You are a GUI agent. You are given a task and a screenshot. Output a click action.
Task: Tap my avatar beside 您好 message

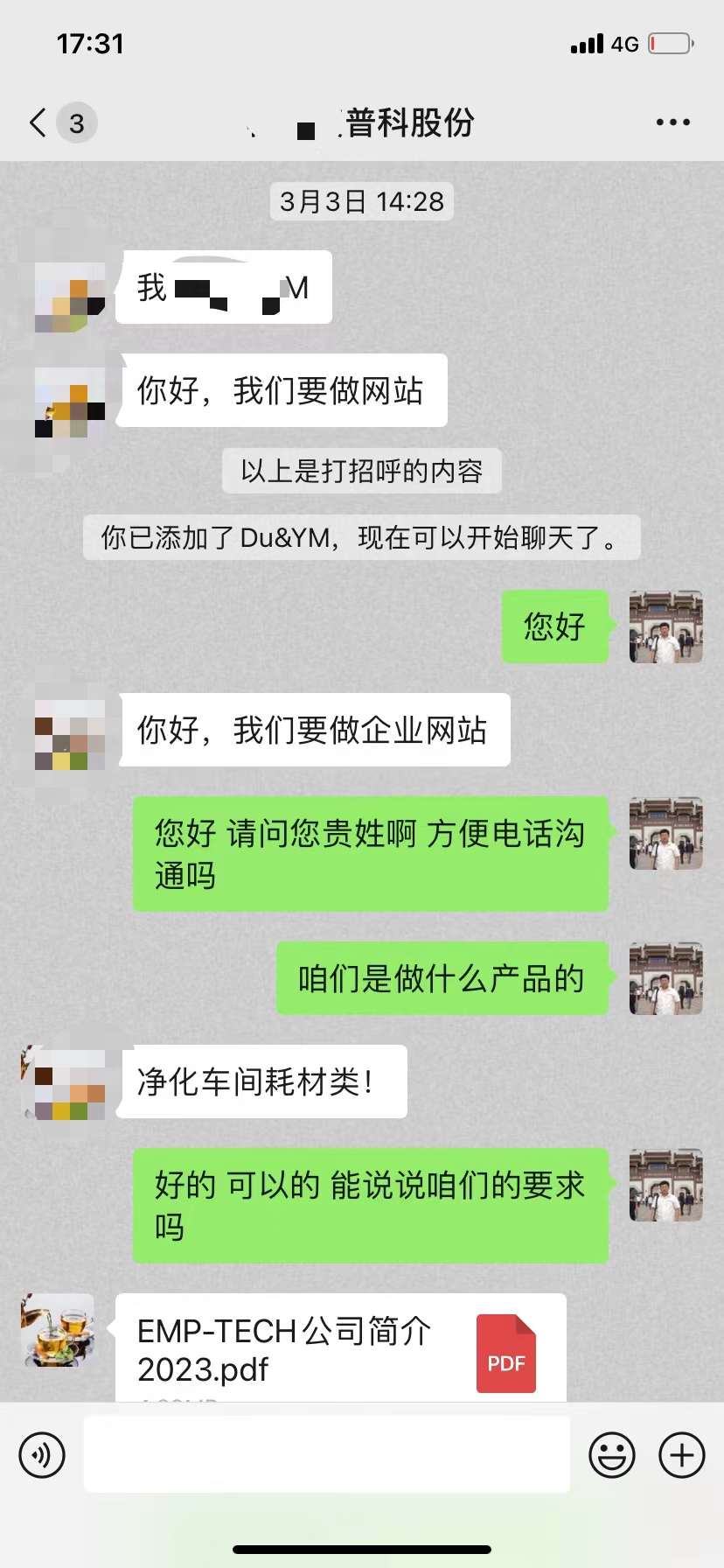pos(665,626)
